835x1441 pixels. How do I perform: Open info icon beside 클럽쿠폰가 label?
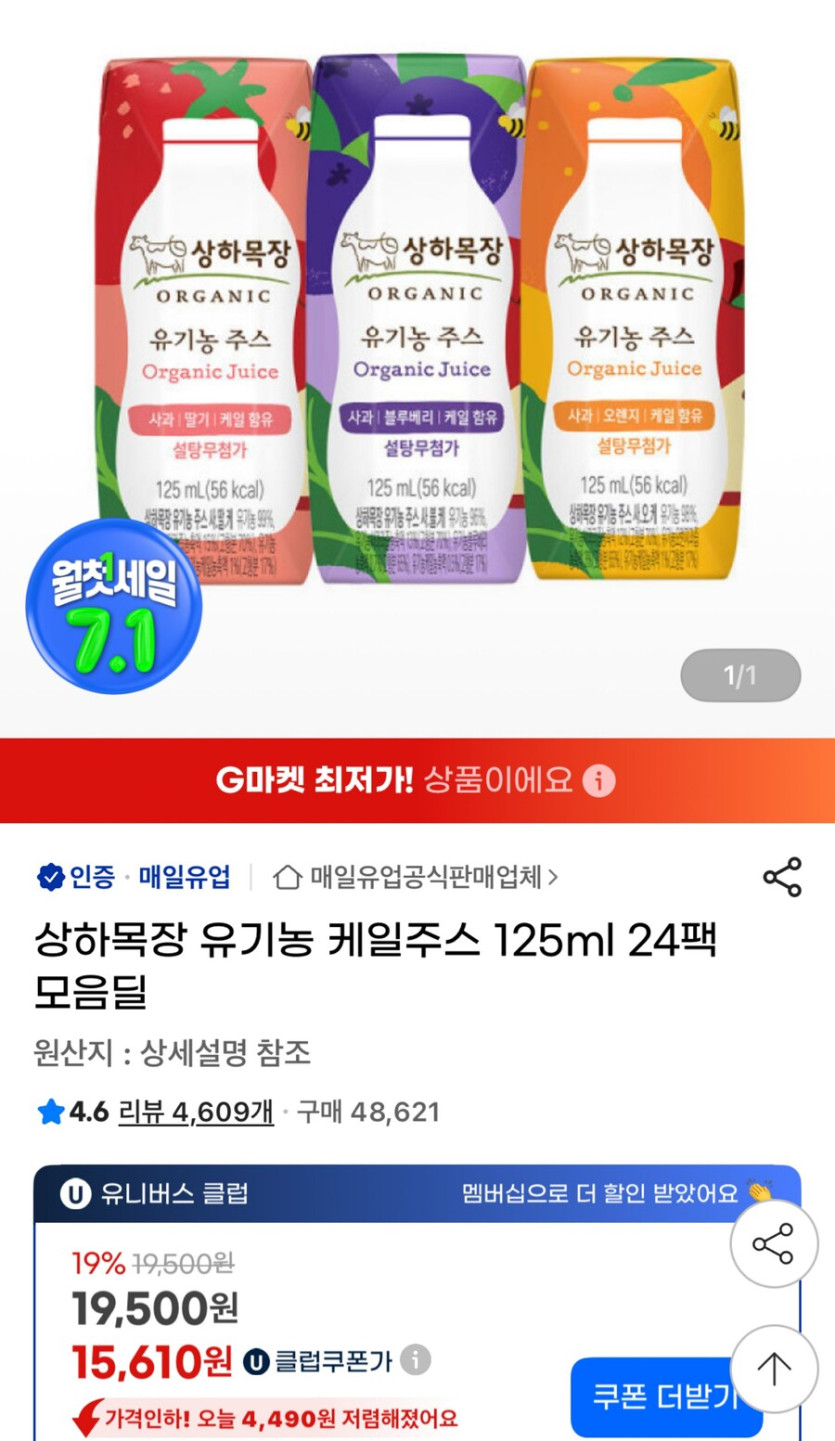click(415, 1360)
